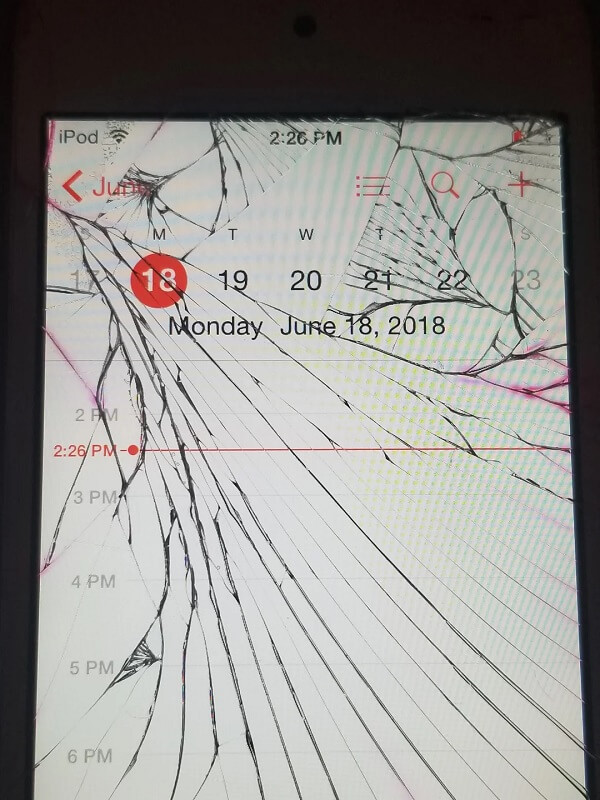Select Wednesday the 20th
The height and width of the screenshot is (800, 600).
pyautogui.click(x=306, y=280)
